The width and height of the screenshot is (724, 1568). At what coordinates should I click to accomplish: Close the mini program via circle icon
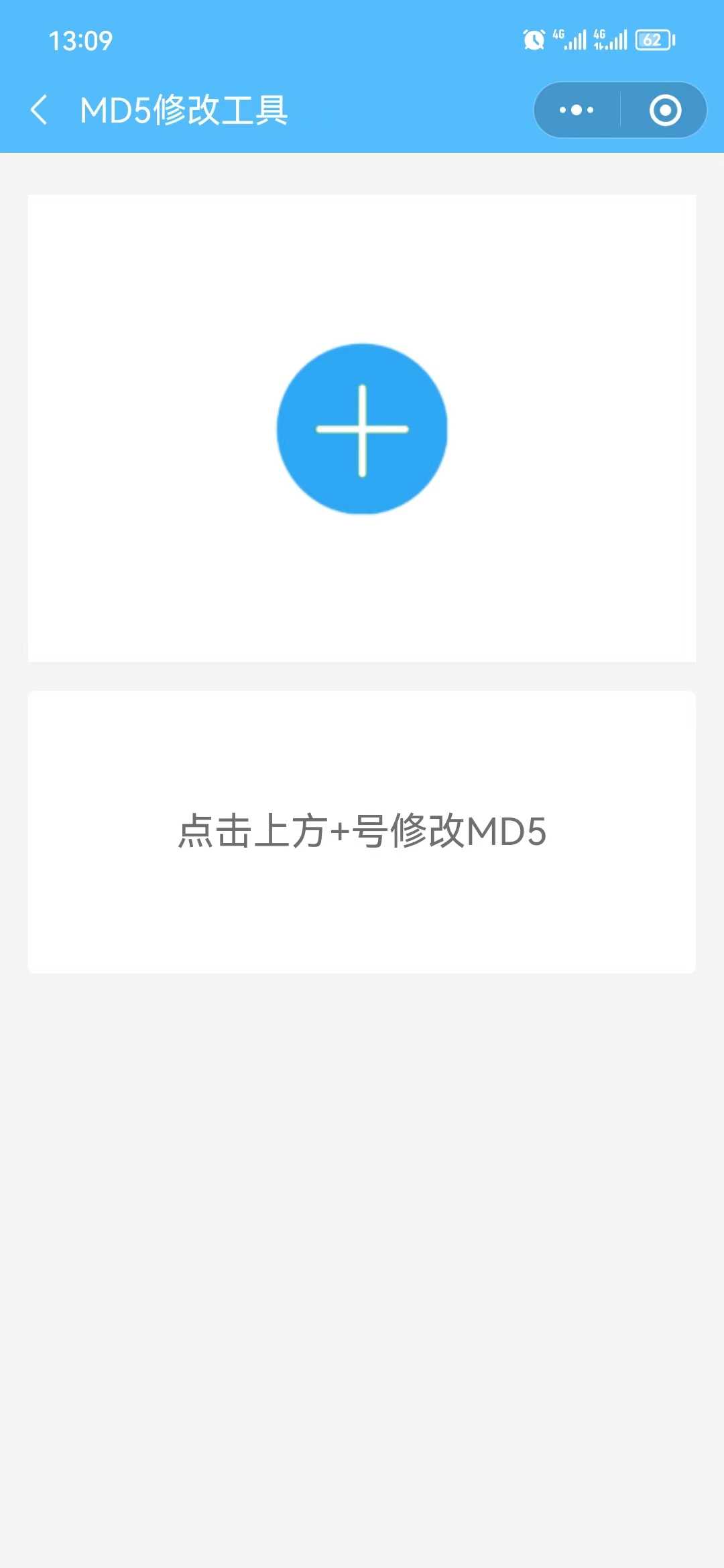(x=665, y=110)
